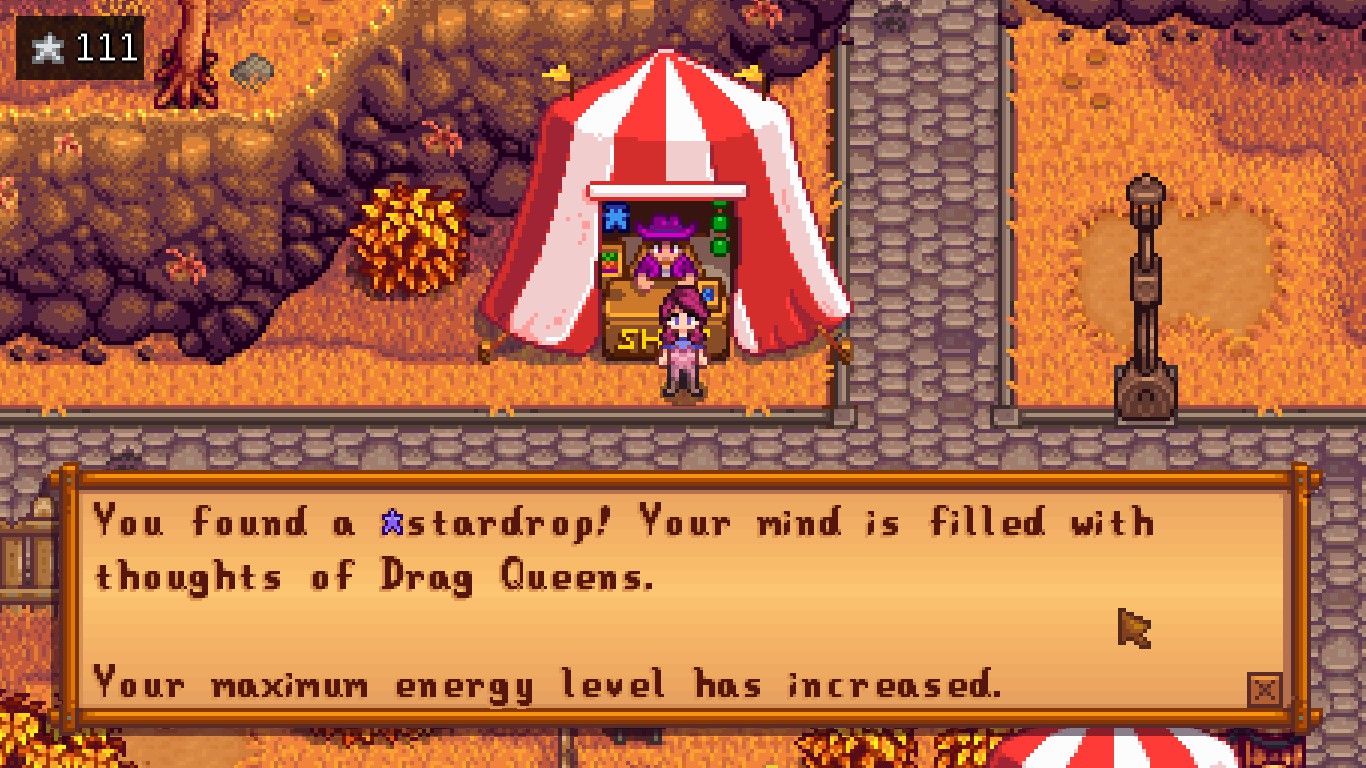Tap the stardrop message to continue
Image resolution: width=1366 pixels, height=768 pixels.
[x=640, y=600]
